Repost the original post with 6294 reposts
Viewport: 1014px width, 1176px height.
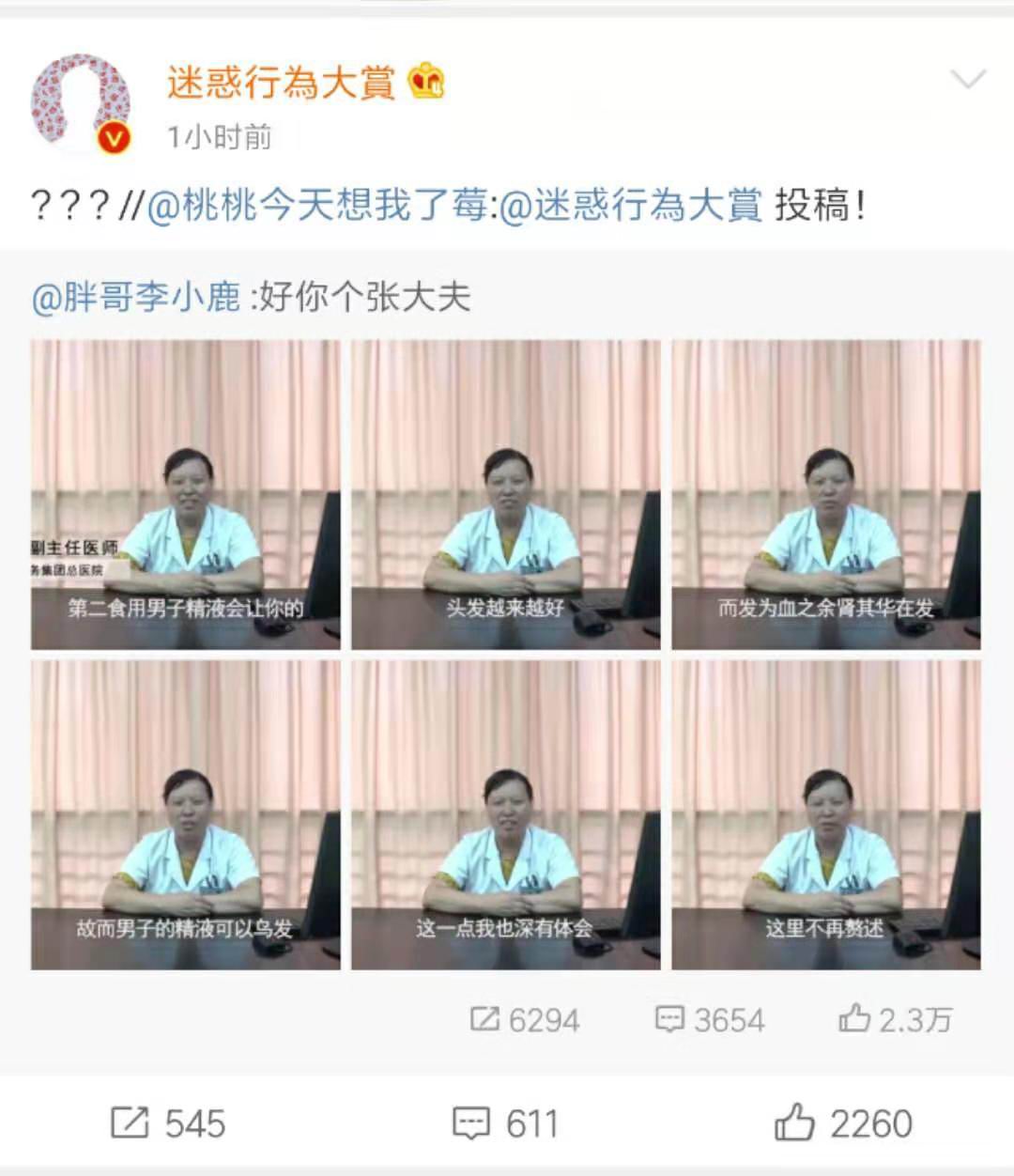coord(525,1020)
